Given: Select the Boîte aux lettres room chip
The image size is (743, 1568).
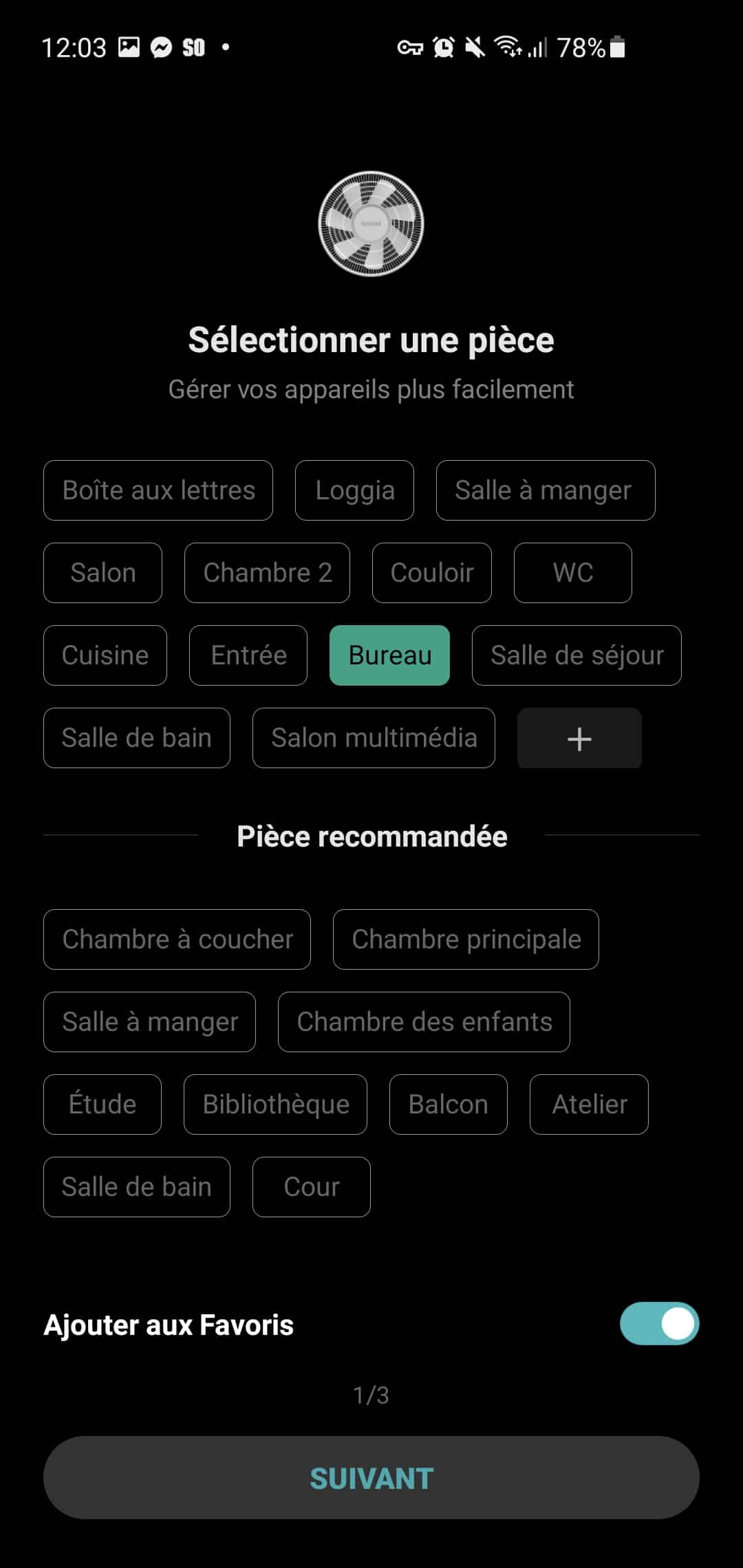Looking at the screenshot, I should [x=158, y=490].
